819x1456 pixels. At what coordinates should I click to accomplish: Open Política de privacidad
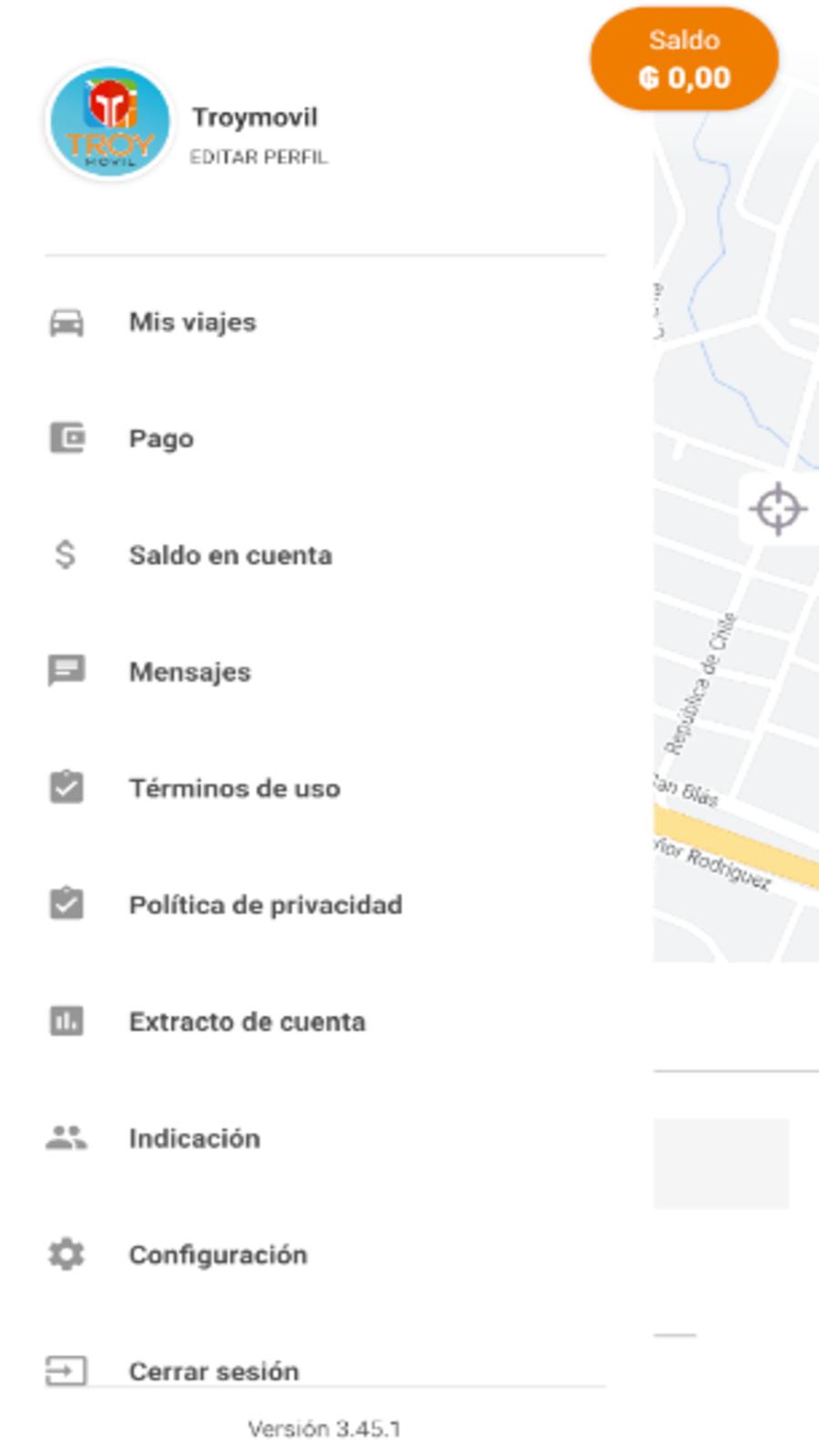pos(265,905)
